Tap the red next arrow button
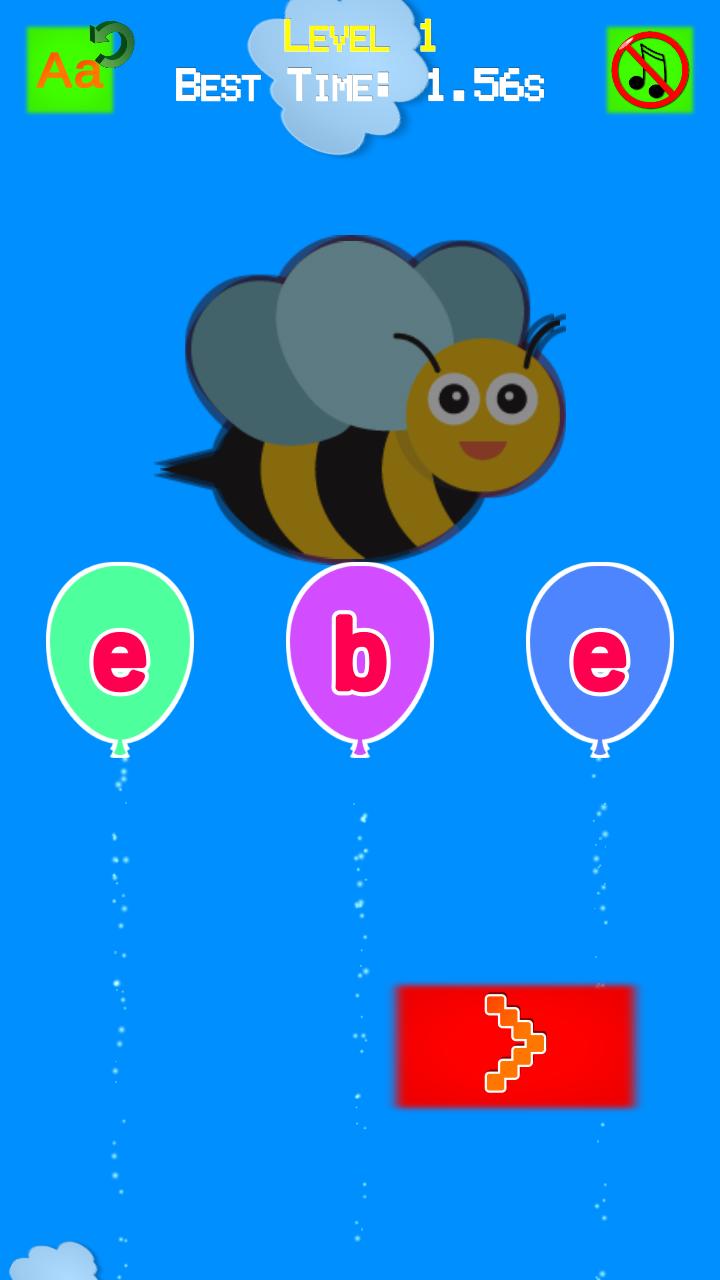Image resolution: width=720 pixels, height=1280 pixels. [515, 1045]
